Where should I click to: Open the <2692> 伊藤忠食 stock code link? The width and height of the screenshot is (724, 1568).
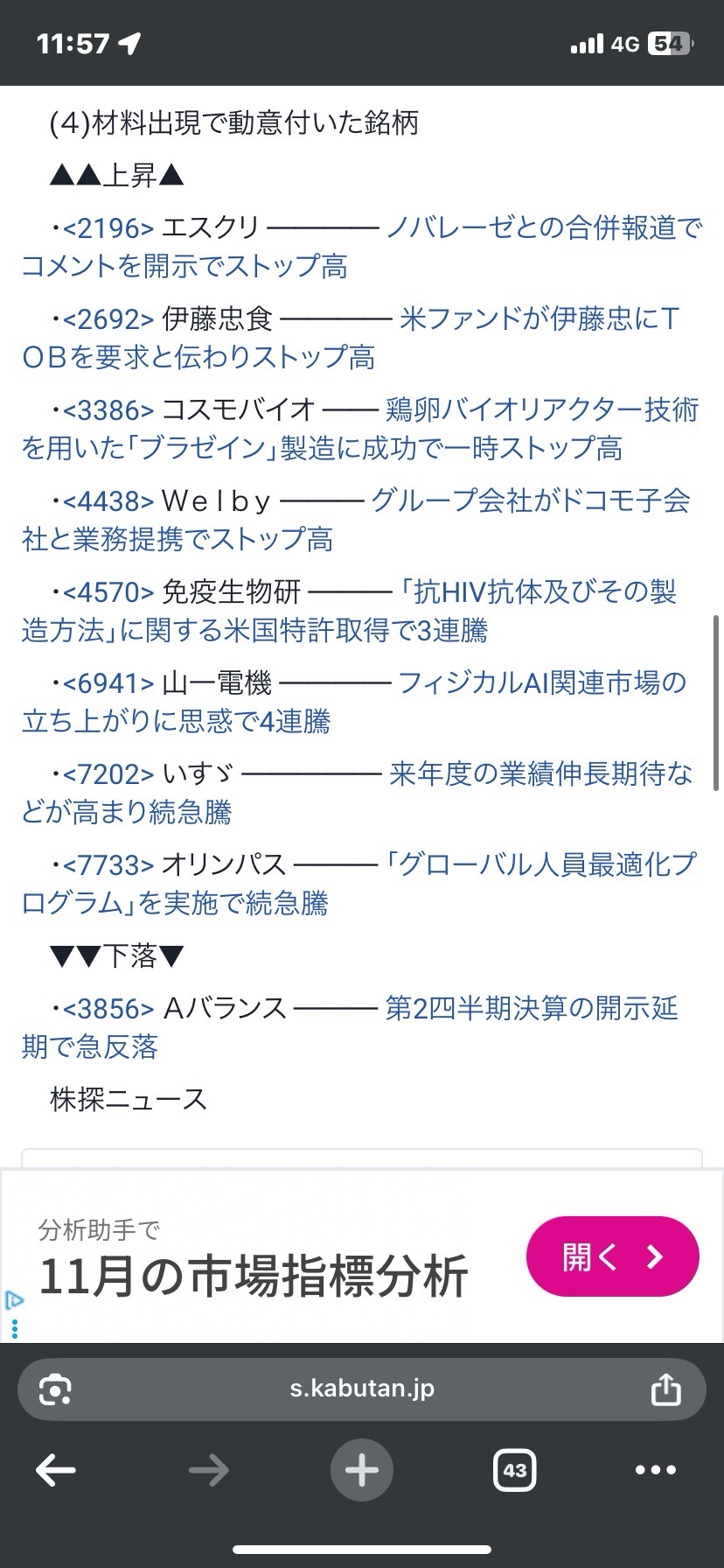(x=108, y=319)
